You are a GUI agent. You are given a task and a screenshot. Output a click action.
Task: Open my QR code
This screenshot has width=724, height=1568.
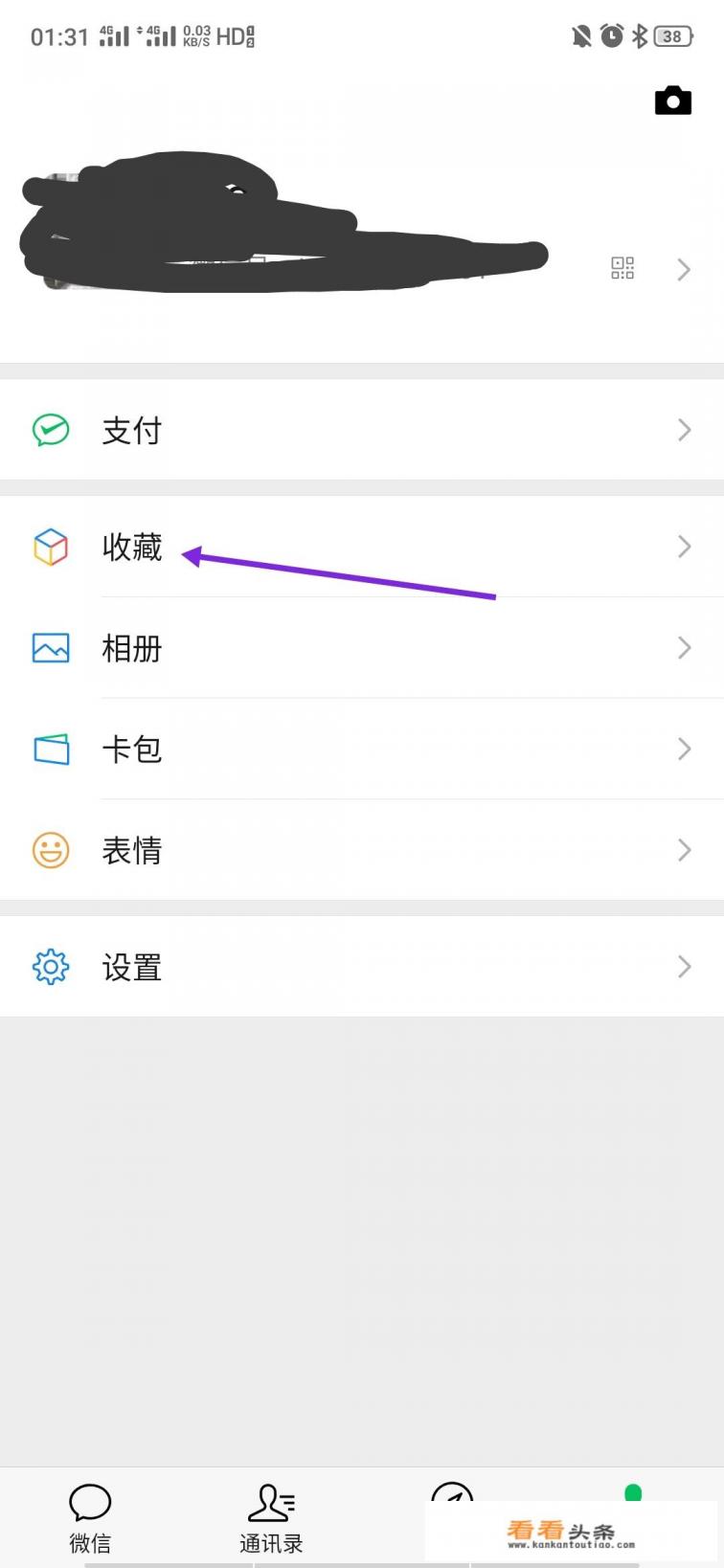pos(622,268)
